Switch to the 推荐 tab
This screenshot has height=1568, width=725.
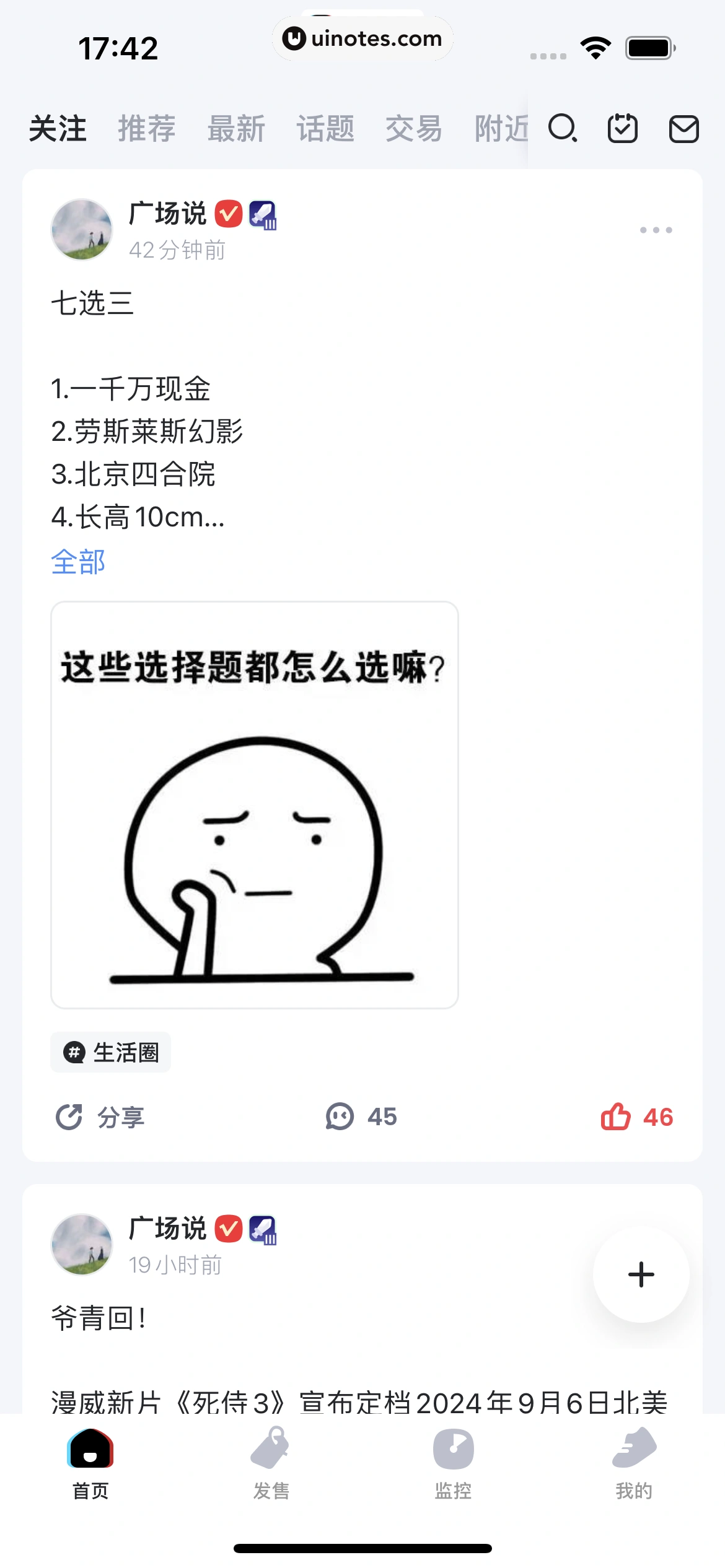[147, 129]
